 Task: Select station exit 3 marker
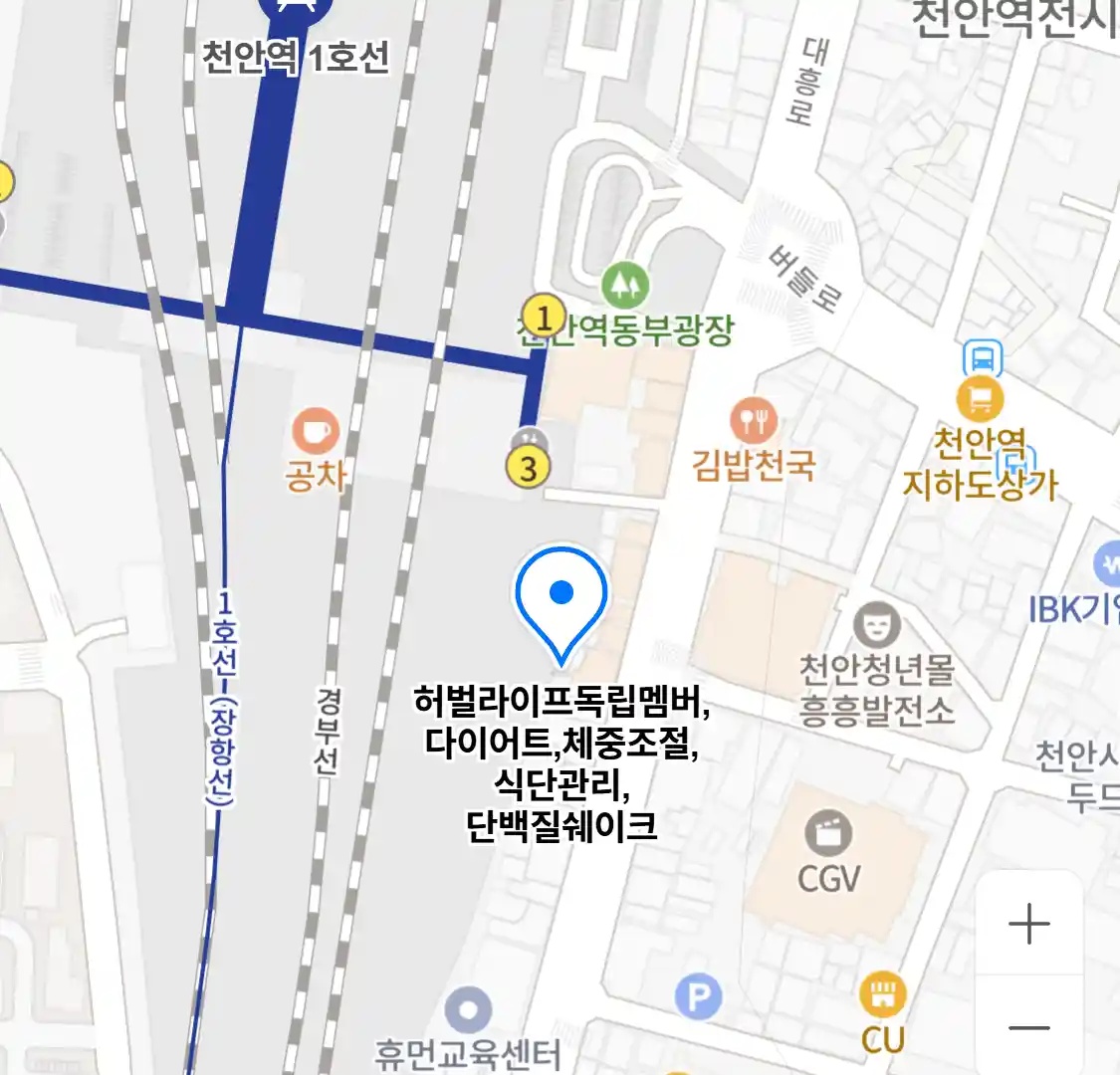(529, 467)
